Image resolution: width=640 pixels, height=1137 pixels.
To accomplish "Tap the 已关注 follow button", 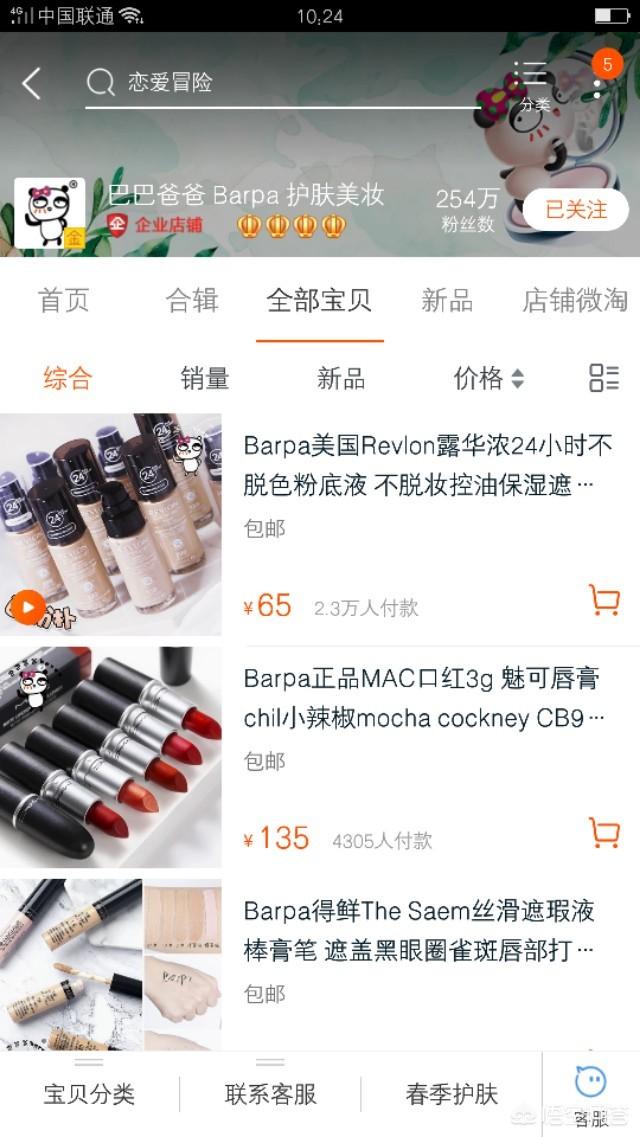I will coord(575,210).
